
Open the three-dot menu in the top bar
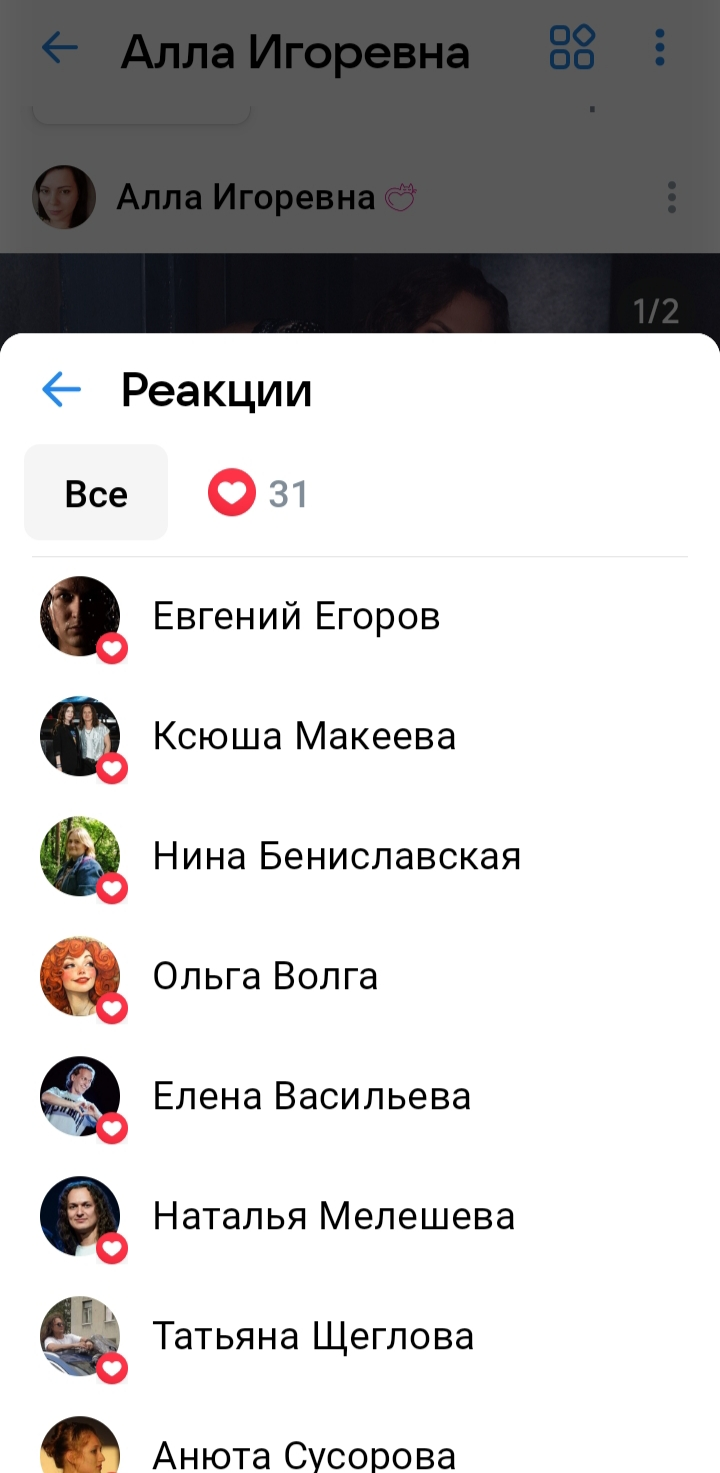pyautogui.click(x=659, y=48)
